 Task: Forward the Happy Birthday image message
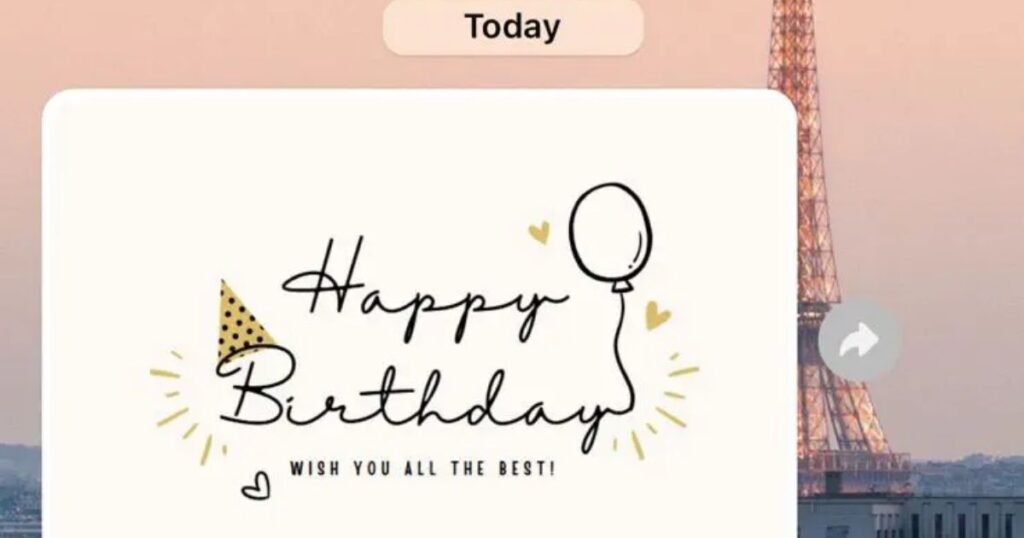pos(858,340)
